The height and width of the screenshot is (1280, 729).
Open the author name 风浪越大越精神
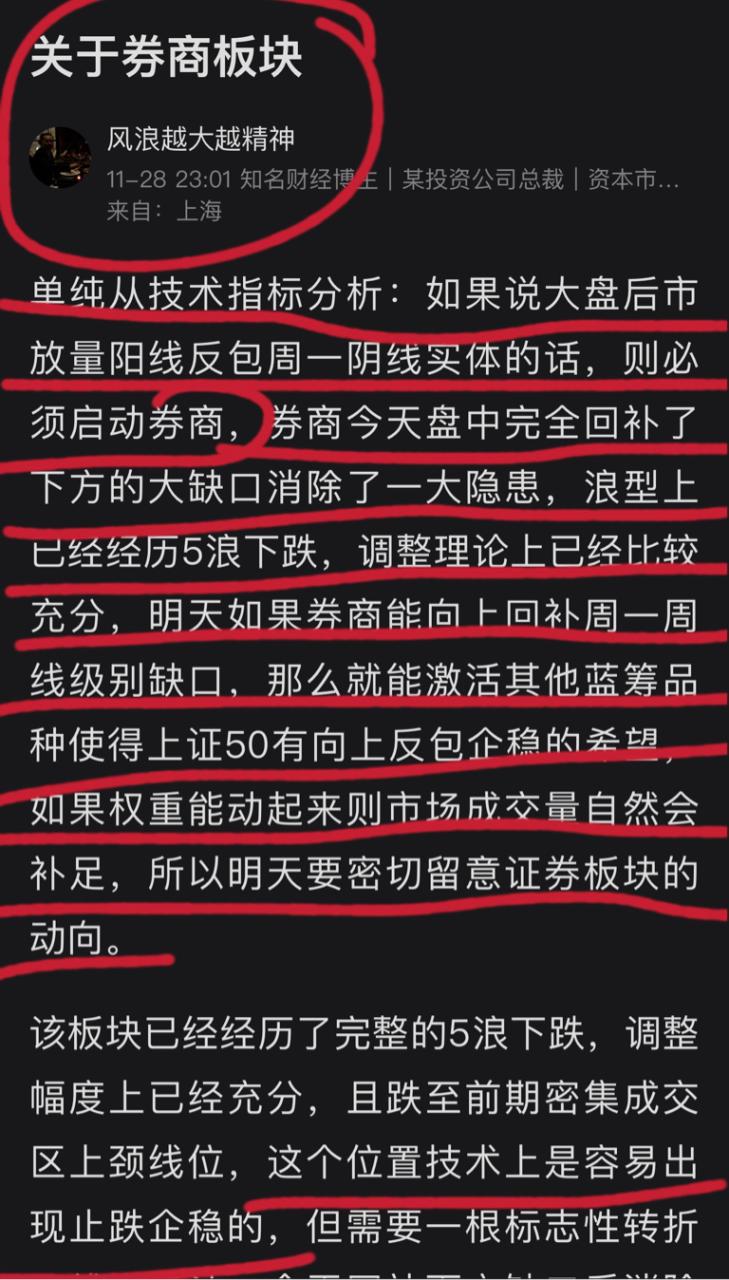coord(201,139)
